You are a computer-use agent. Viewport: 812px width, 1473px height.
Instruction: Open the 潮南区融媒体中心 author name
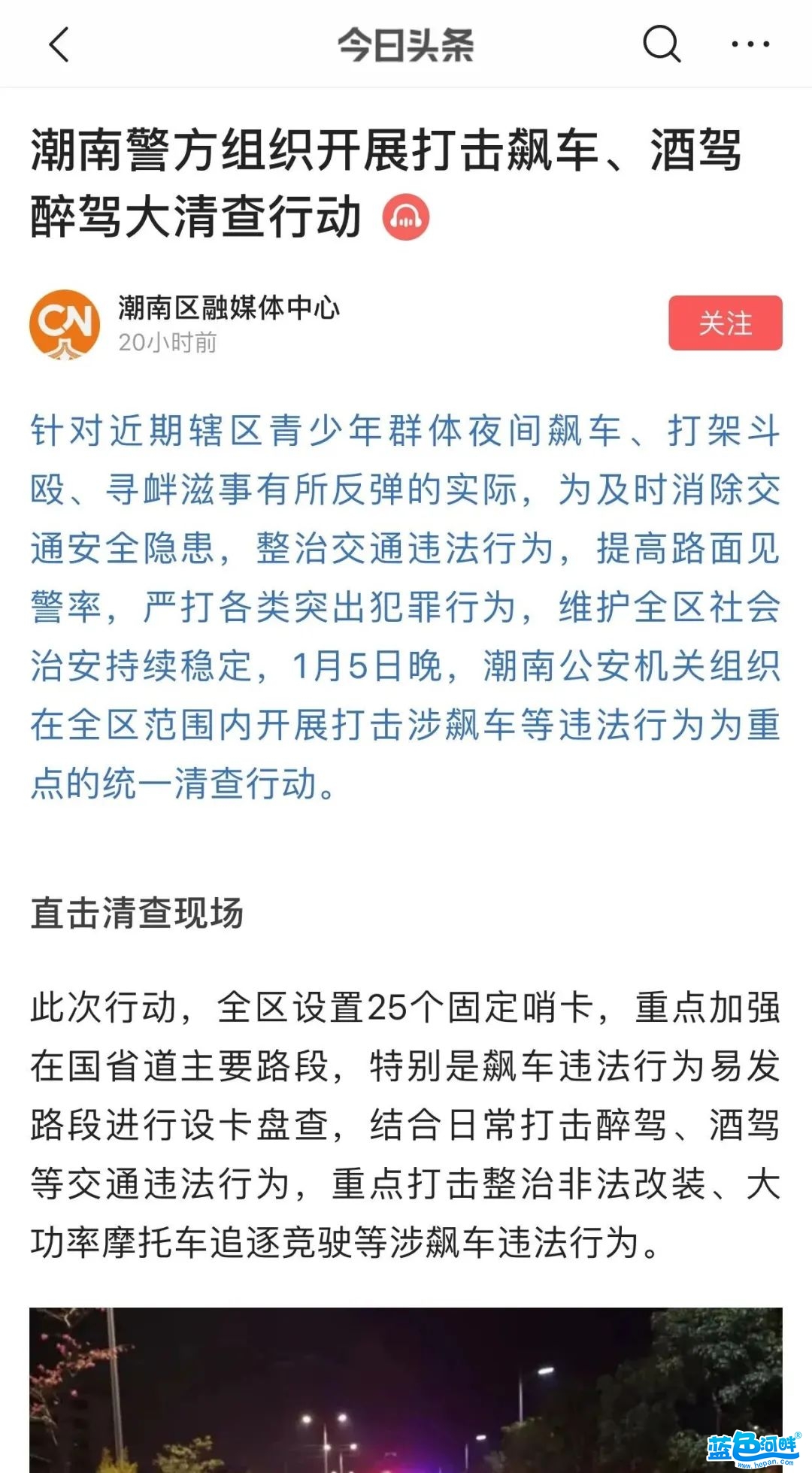(229, 308)
